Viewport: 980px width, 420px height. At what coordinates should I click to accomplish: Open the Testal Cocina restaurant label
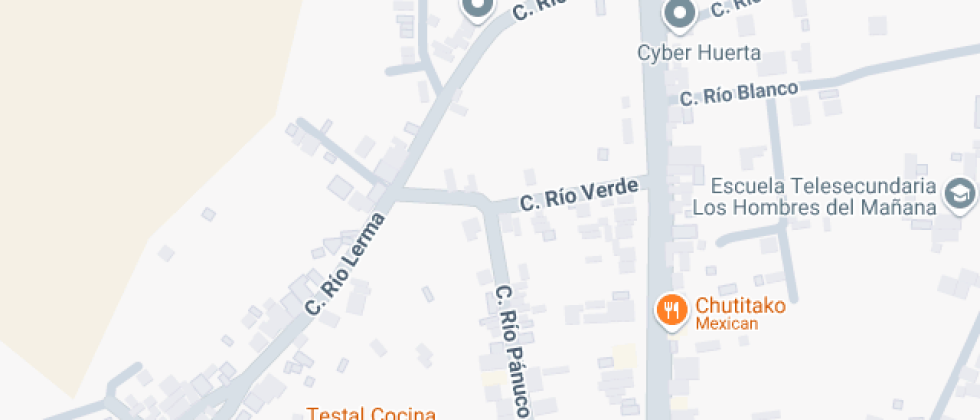[x=371, y=413]
